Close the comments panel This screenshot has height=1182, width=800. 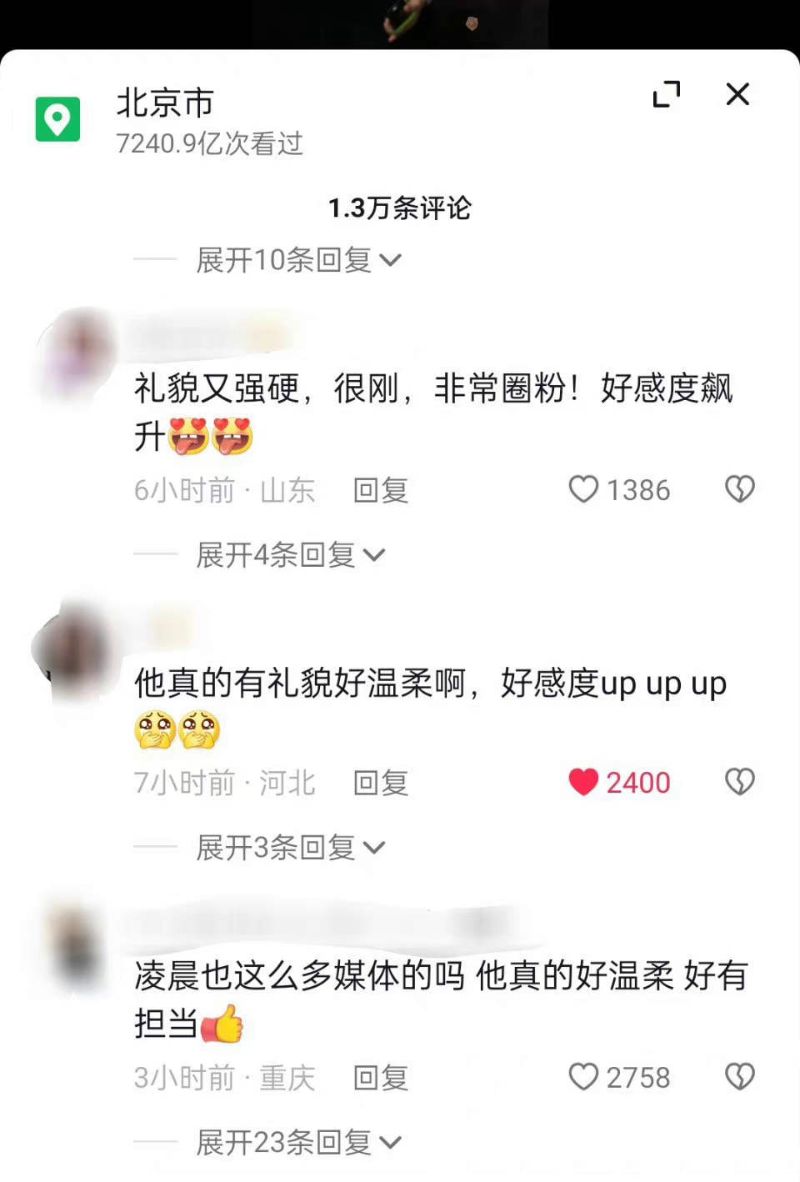[x=737, y=95]
